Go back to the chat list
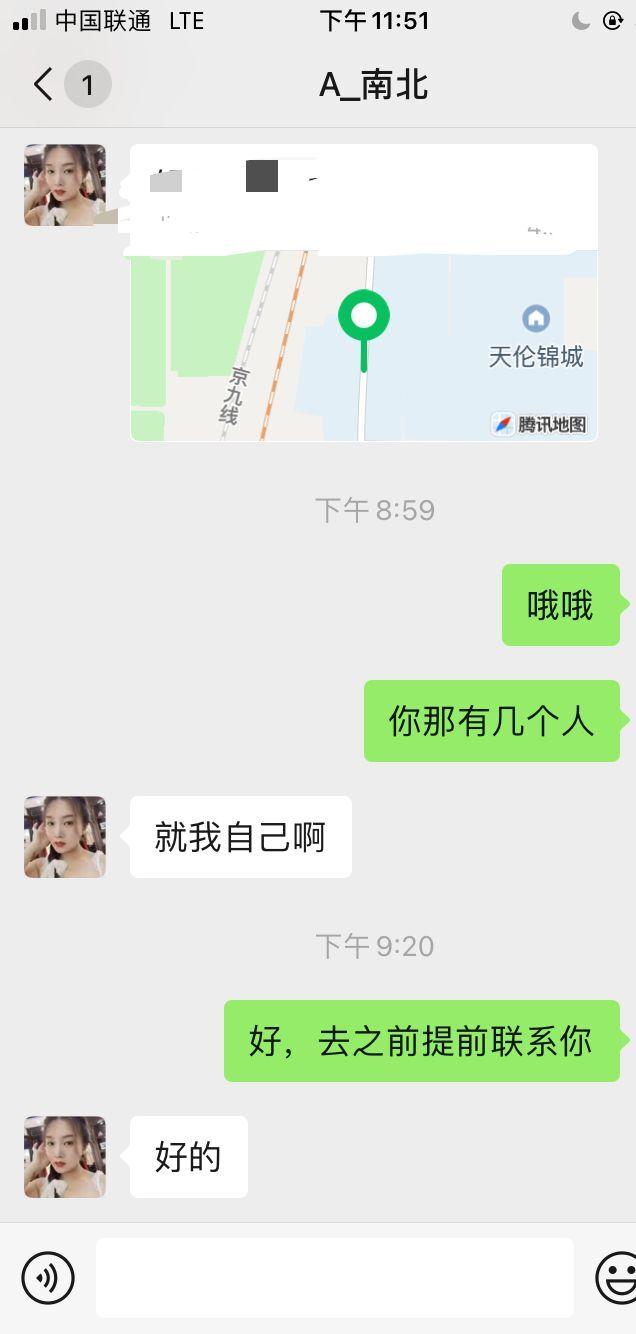Image resolution: width=636 pixels, height=1334 pixels. pos(44,85)
